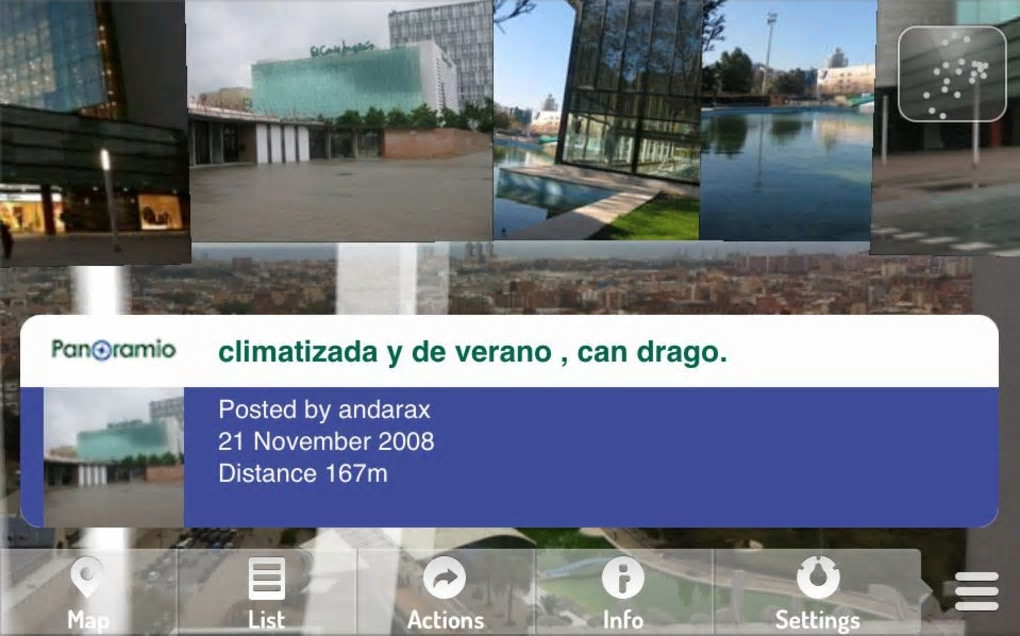Select the glass building by pool photo
The image size is (1020, 636).
click(597, 120)
